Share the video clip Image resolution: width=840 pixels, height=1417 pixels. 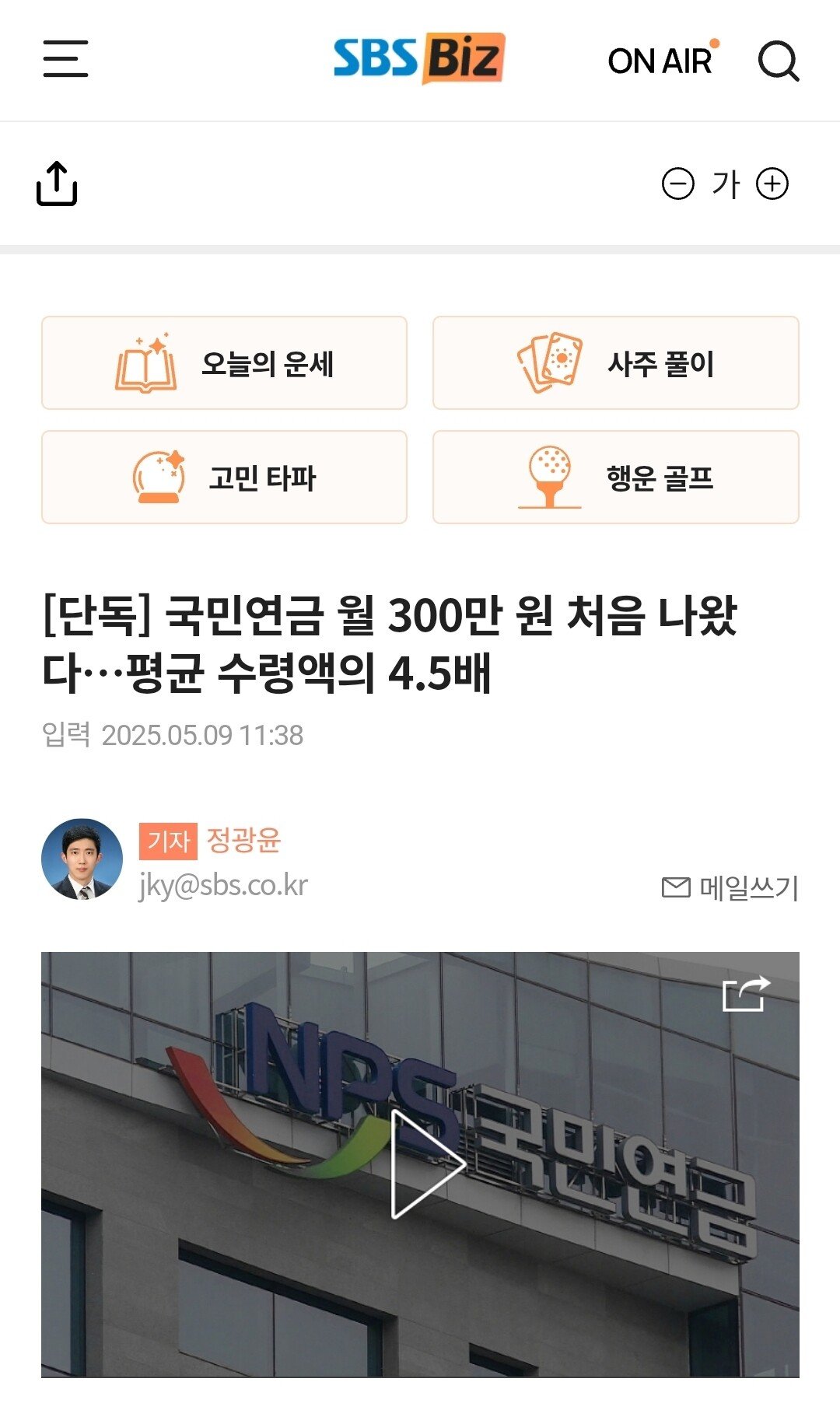pyautogui.click(x=746, y=994)
